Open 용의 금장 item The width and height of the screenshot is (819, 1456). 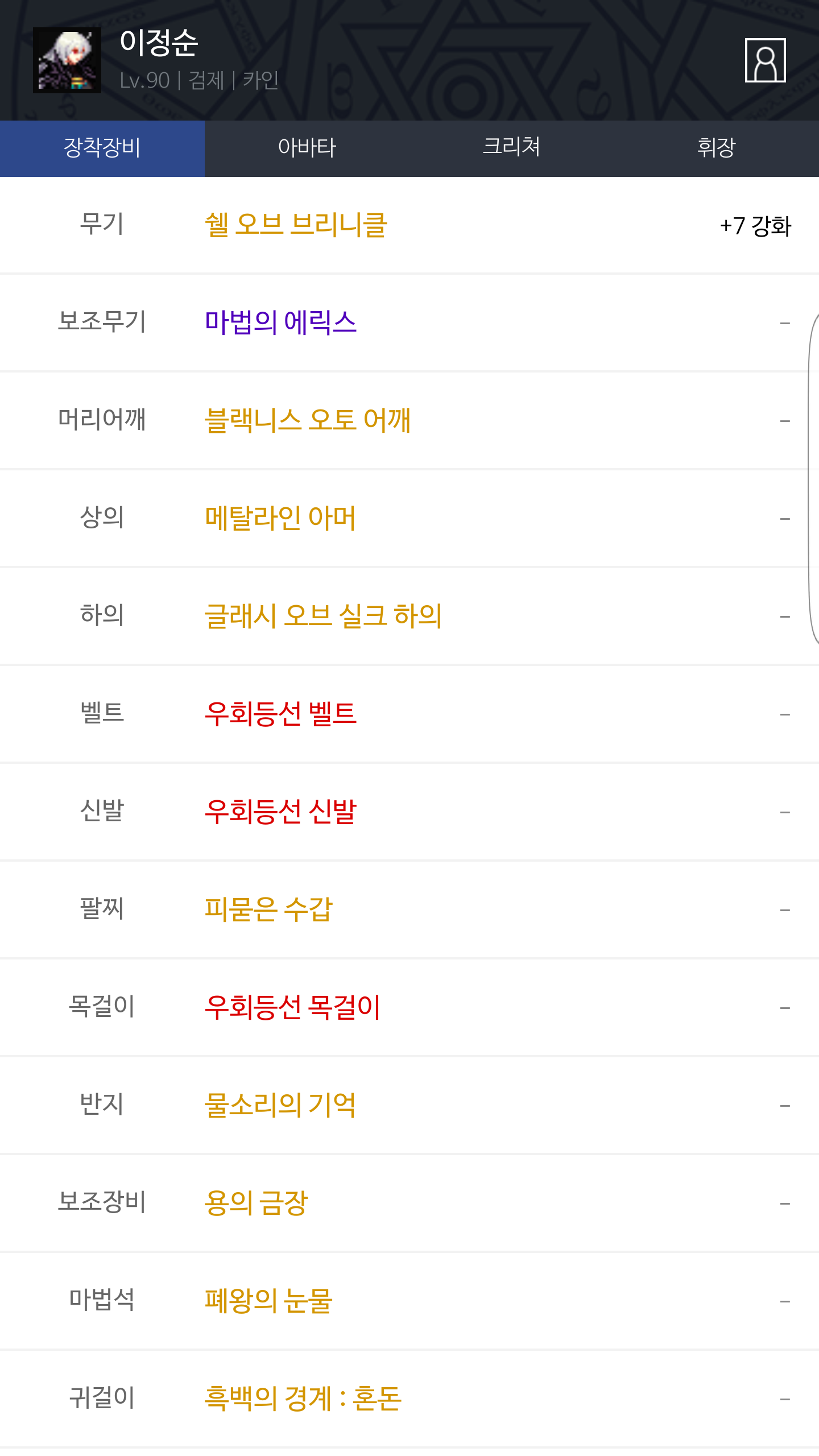tap(256, 1203)
